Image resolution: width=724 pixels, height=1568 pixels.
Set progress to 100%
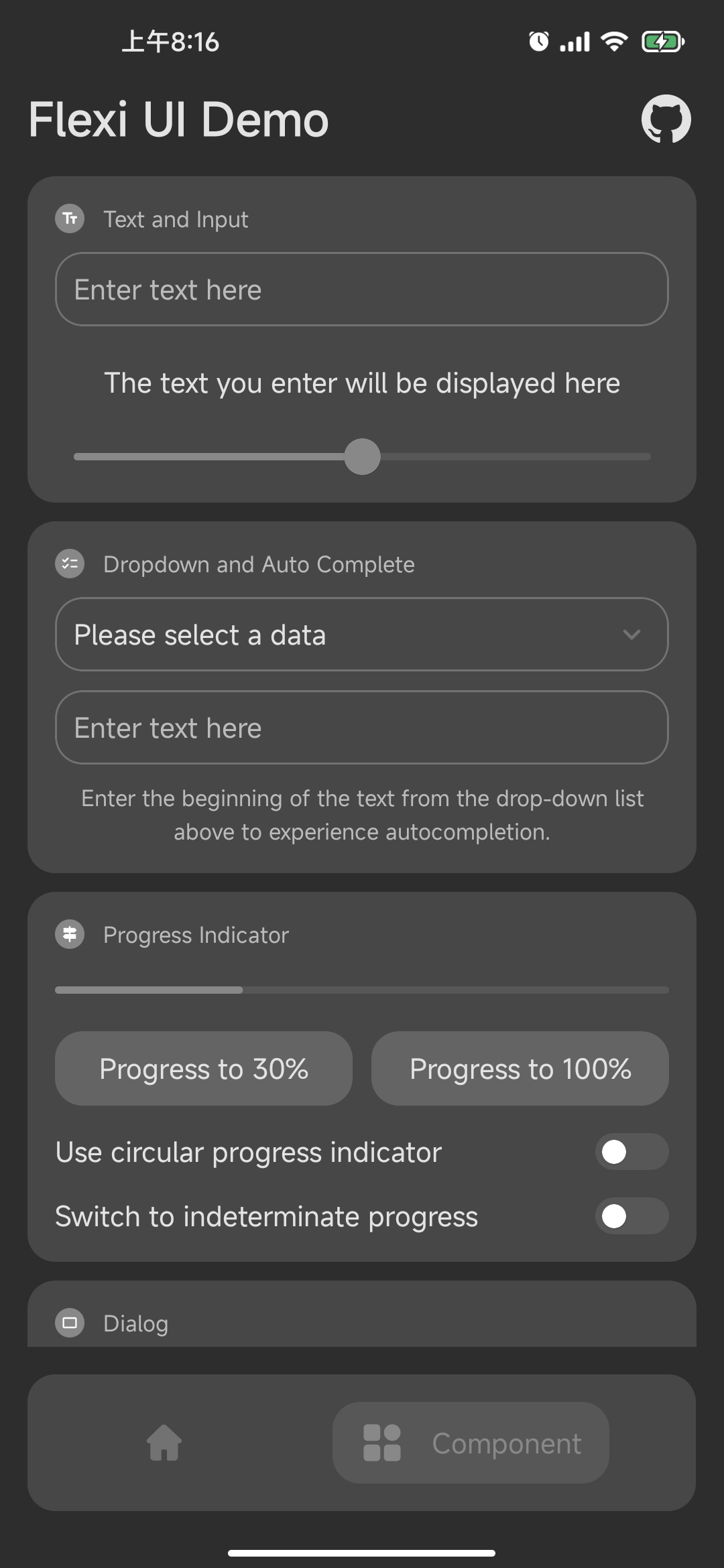[520, 1069]
